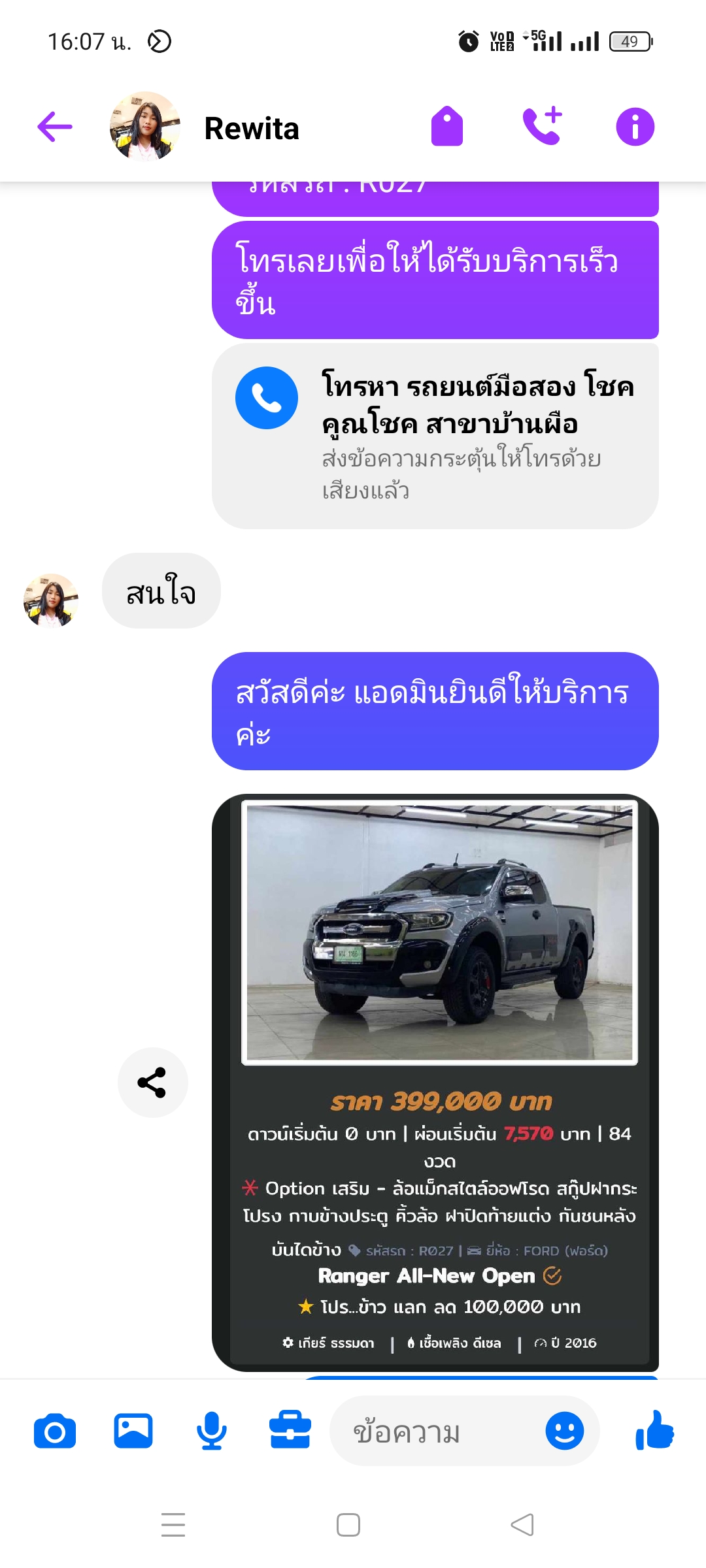Open the business tools briefcase
Image resolution: width=706 pixels, height=1568 pixels.
pos(290,1431)
